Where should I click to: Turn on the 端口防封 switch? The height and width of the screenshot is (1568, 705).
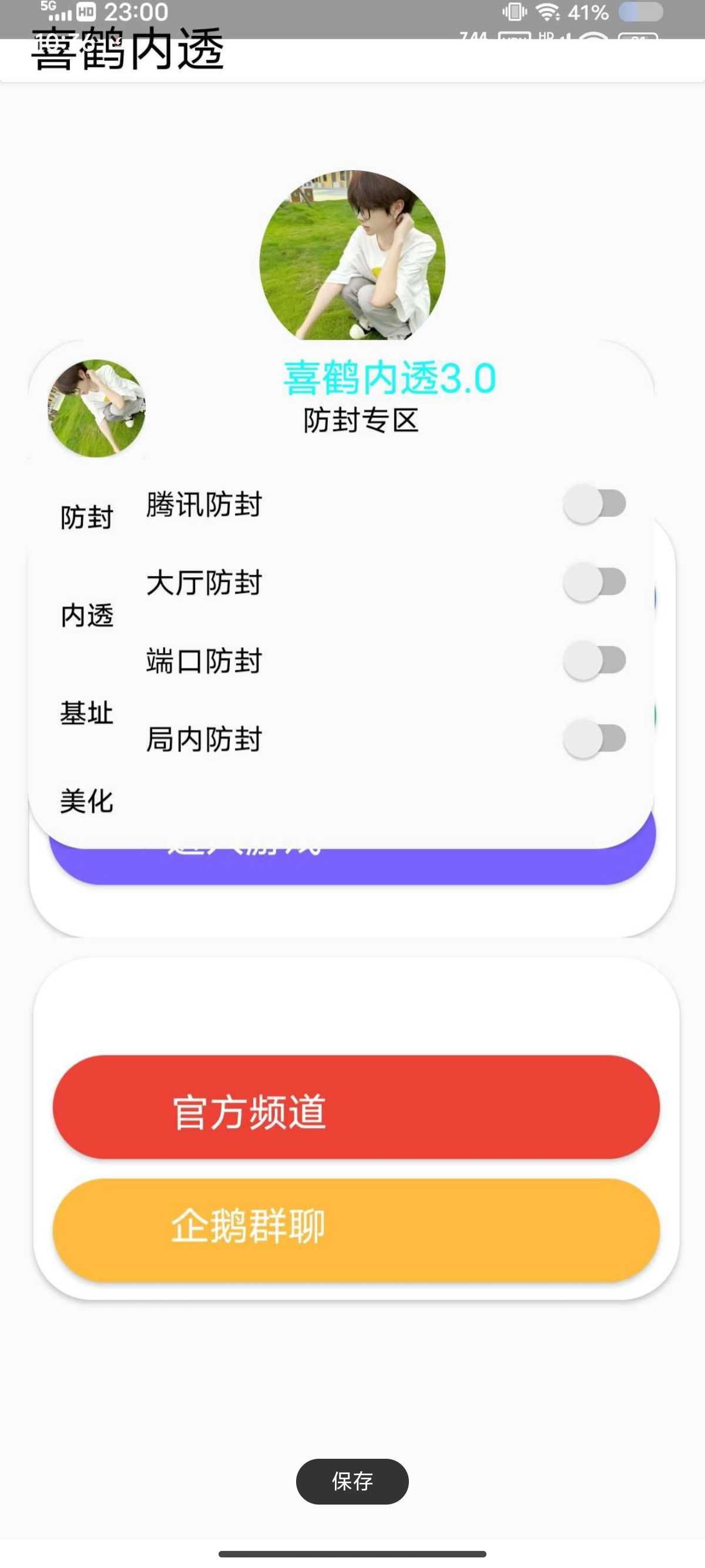(x=595, y=661)
